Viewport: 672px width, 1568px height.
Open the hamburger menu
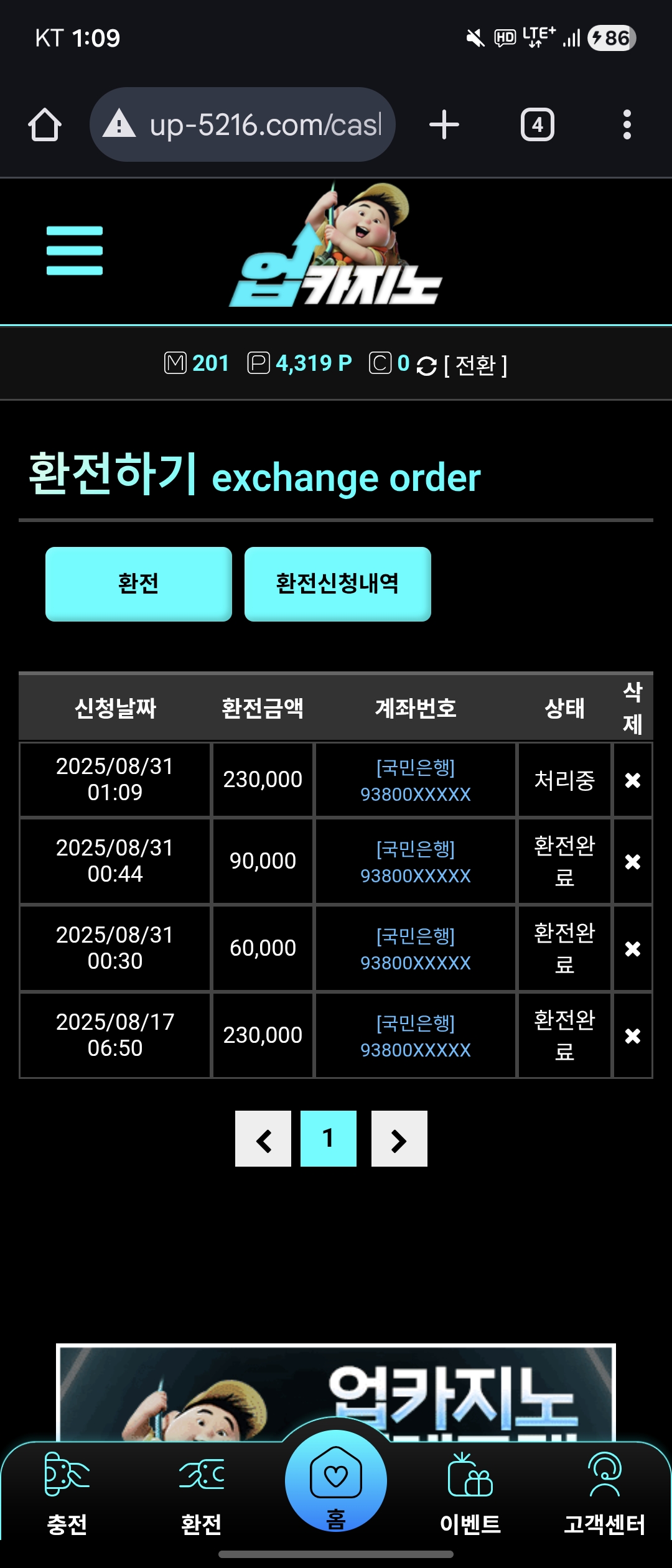coord(74,251)
